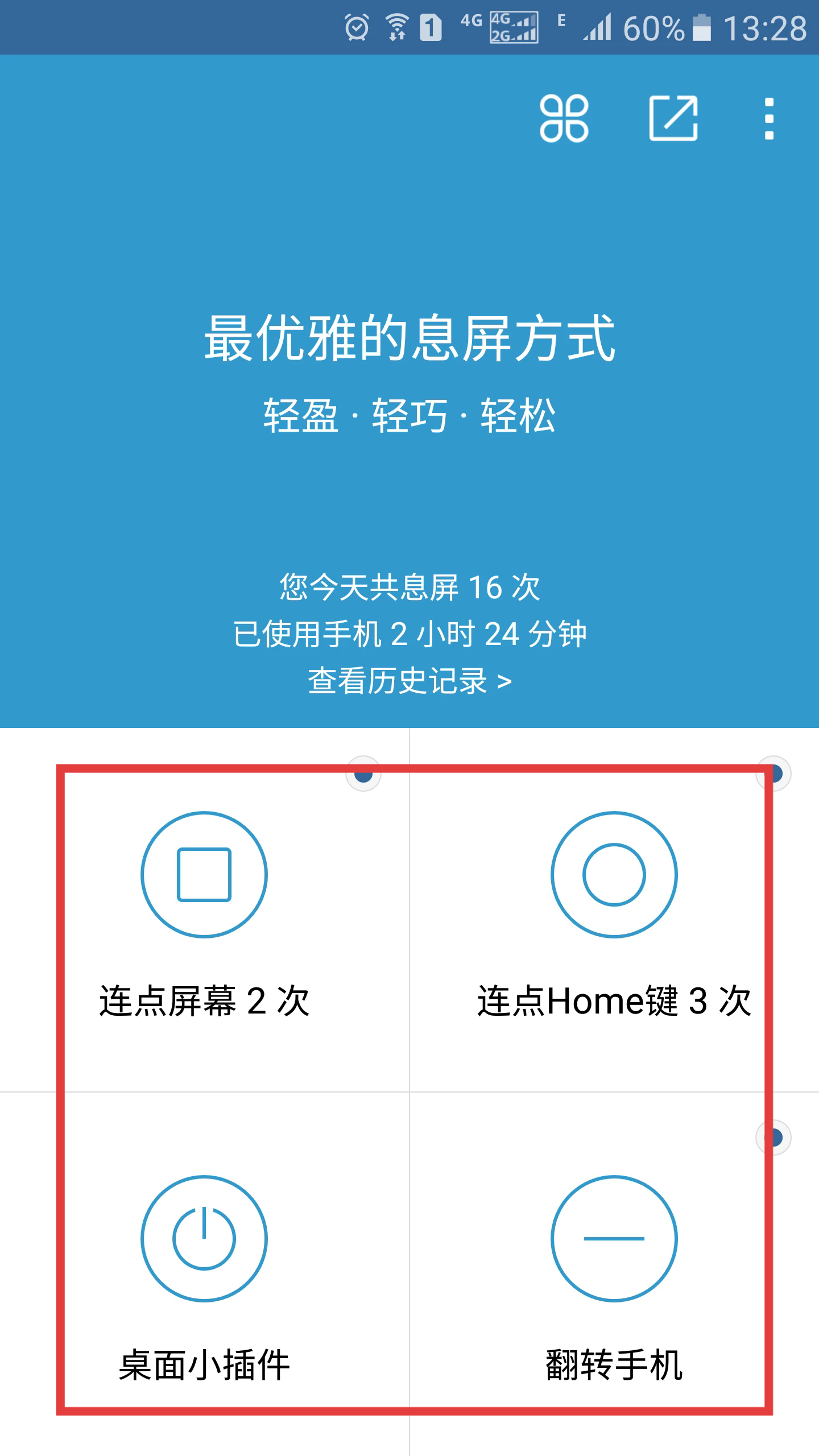Tap the share icon in the top bar

(x=673, y=118)
